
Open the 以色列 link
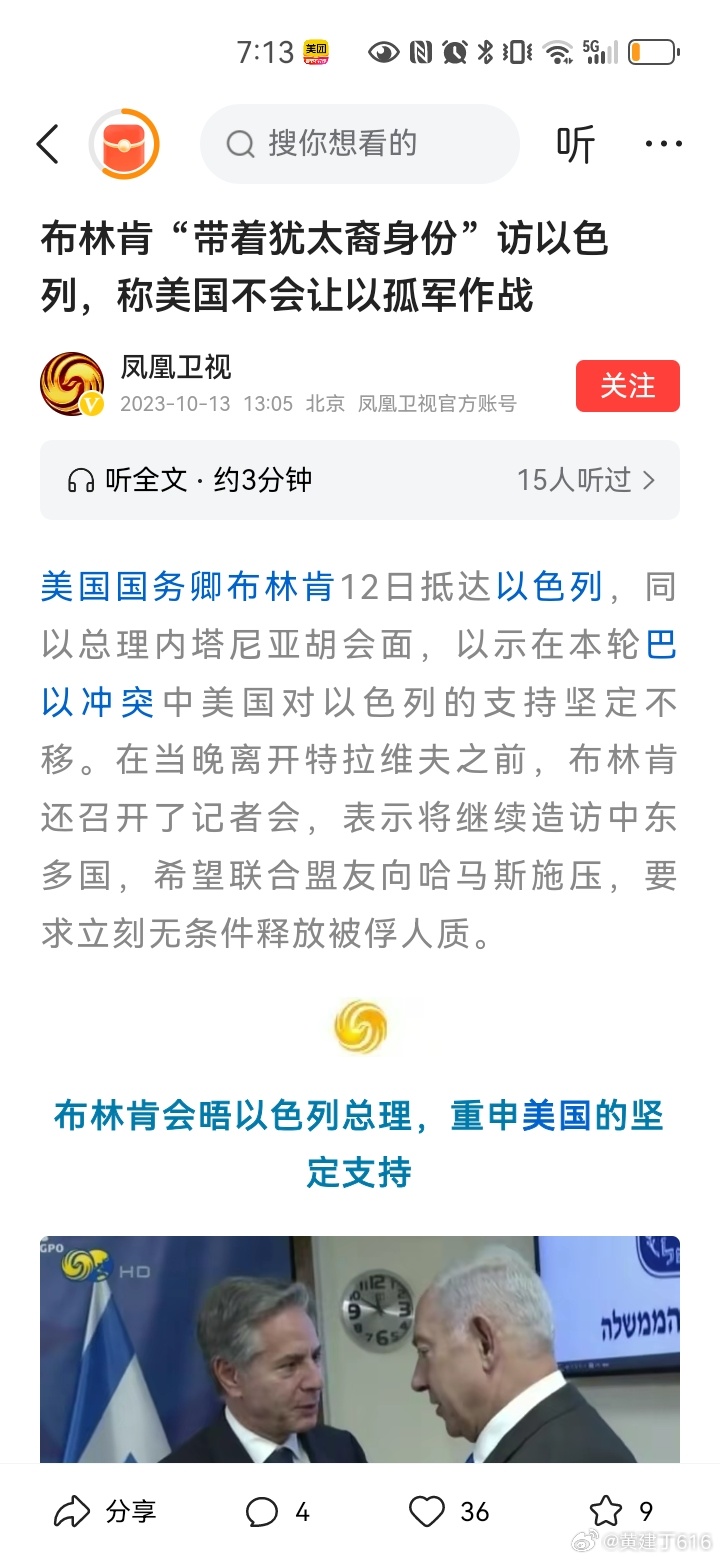[x=550, y=587]
